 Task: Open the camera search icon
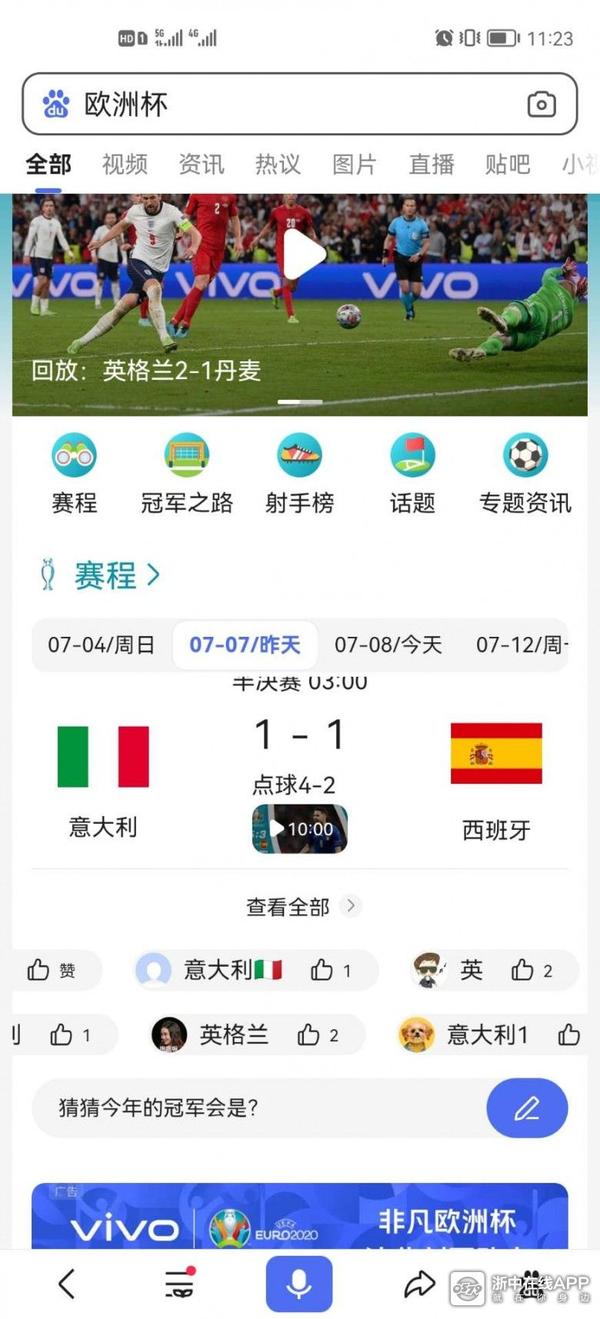click(x=541, y=104)
